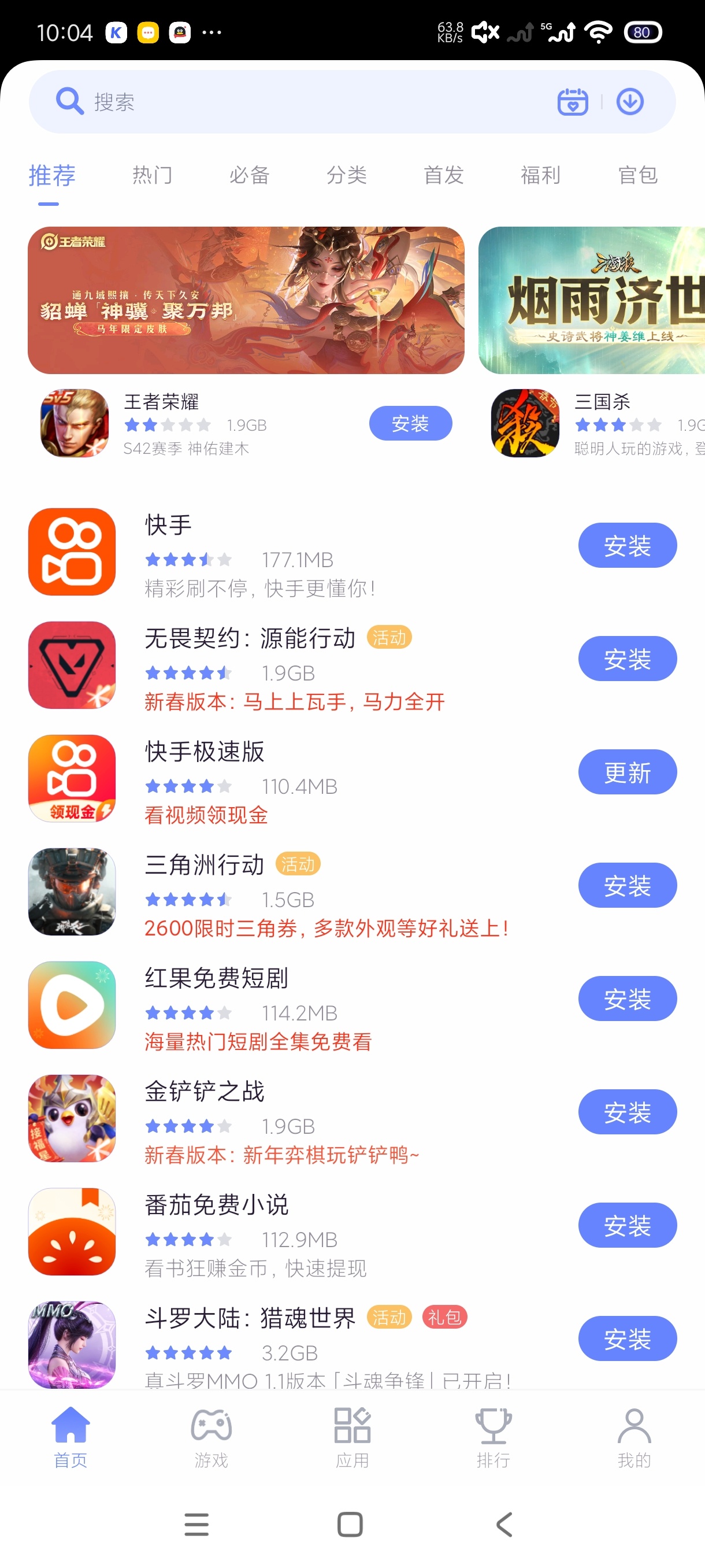Click the gift calendar icon beside search bar

coord(572,101)
